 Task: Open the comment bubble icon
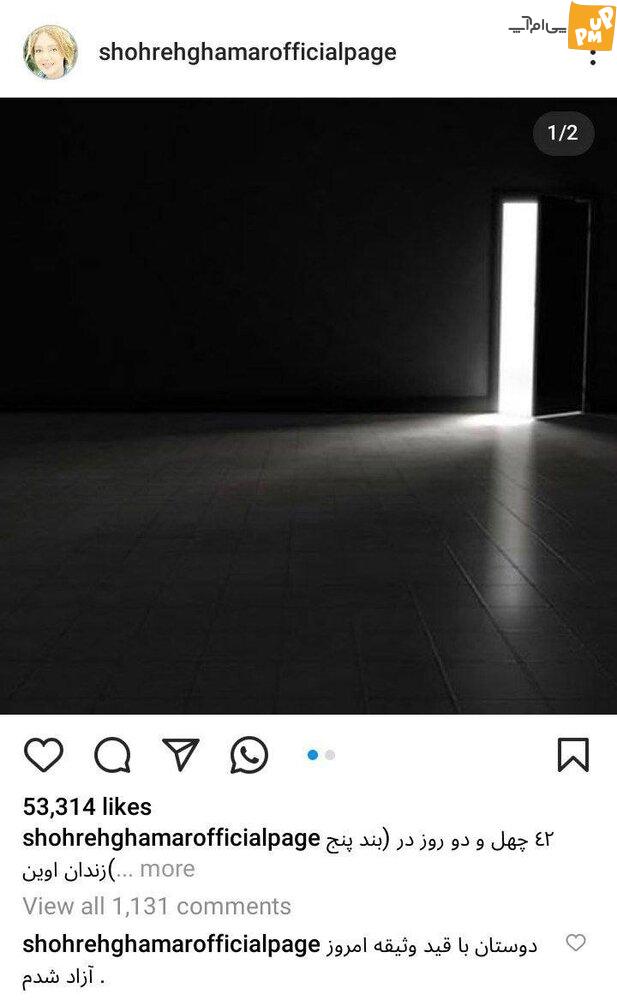click(x=112, y=754)
